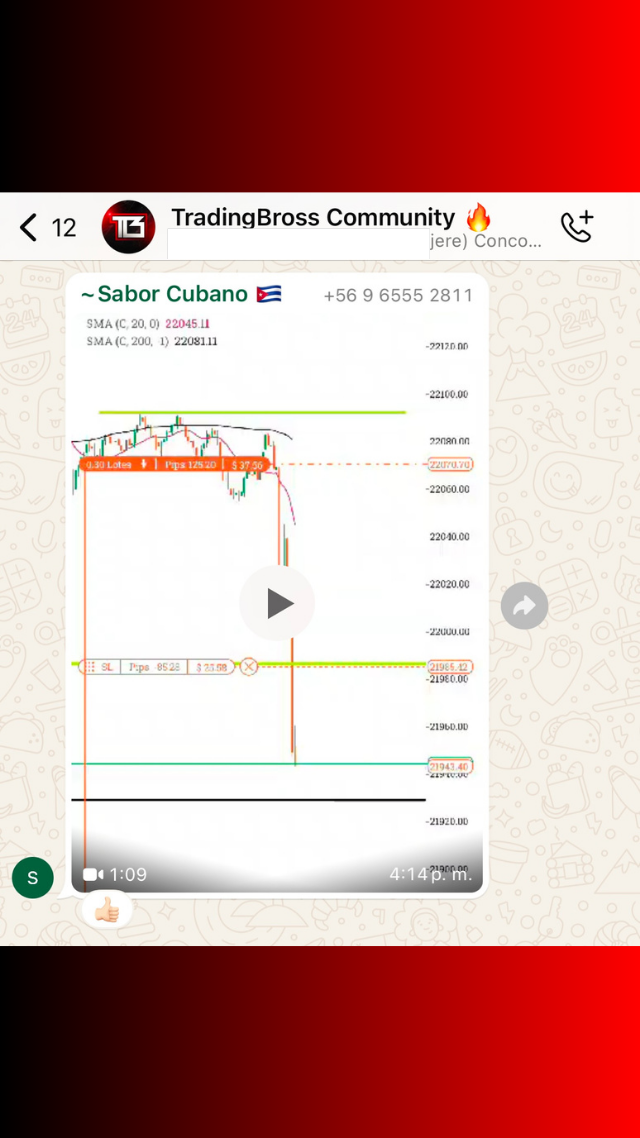Start a group call
The image size is (640, 1138).
(577, 227)
